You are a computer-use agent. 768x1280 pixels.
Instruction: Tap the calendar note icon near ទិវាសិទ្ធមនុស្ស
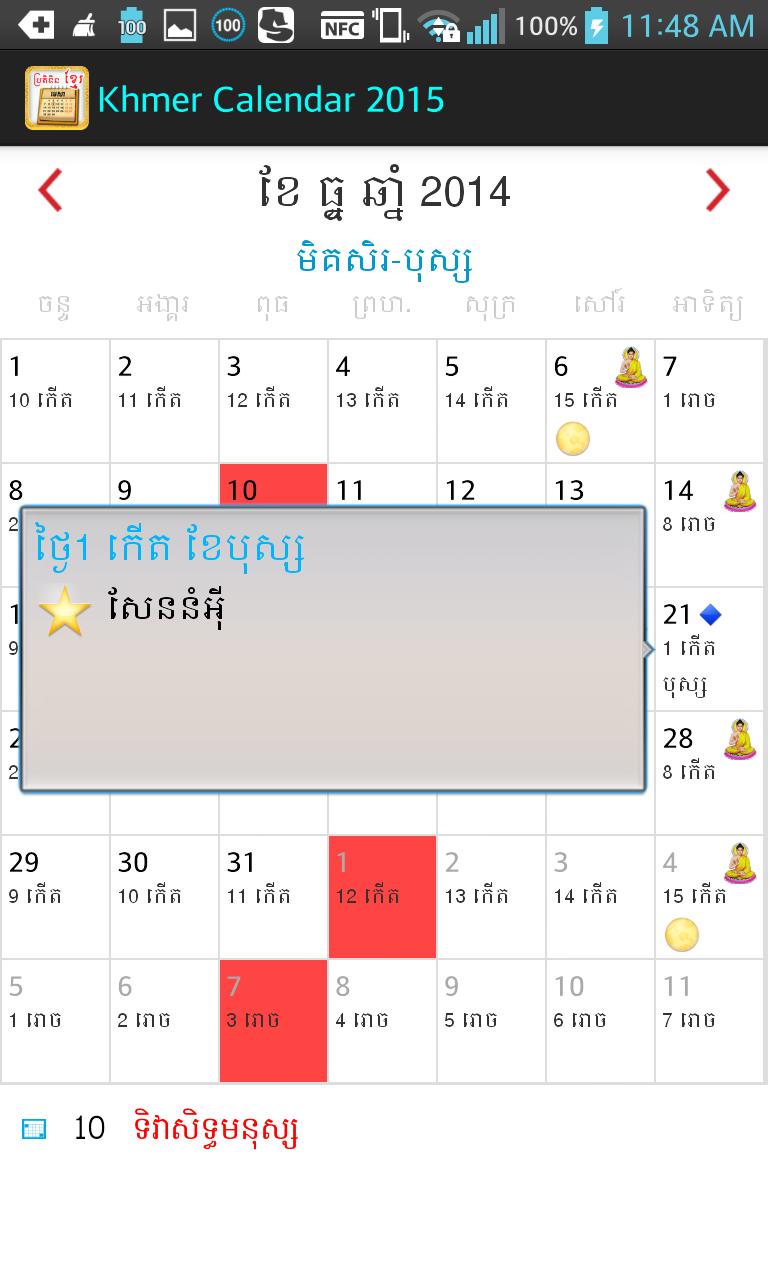point(33,1127)
